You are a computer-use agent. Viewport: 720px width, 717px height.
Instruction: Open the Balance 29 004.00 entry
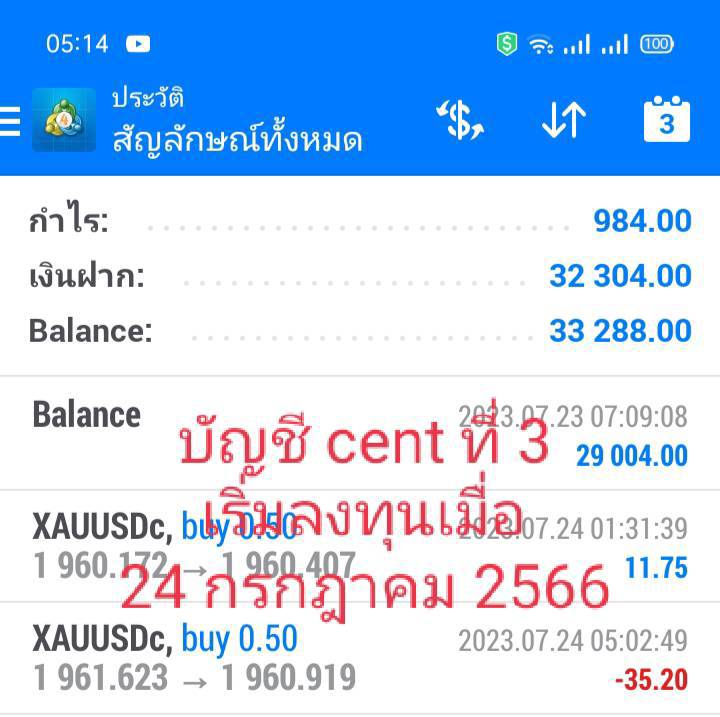(360, 434)
